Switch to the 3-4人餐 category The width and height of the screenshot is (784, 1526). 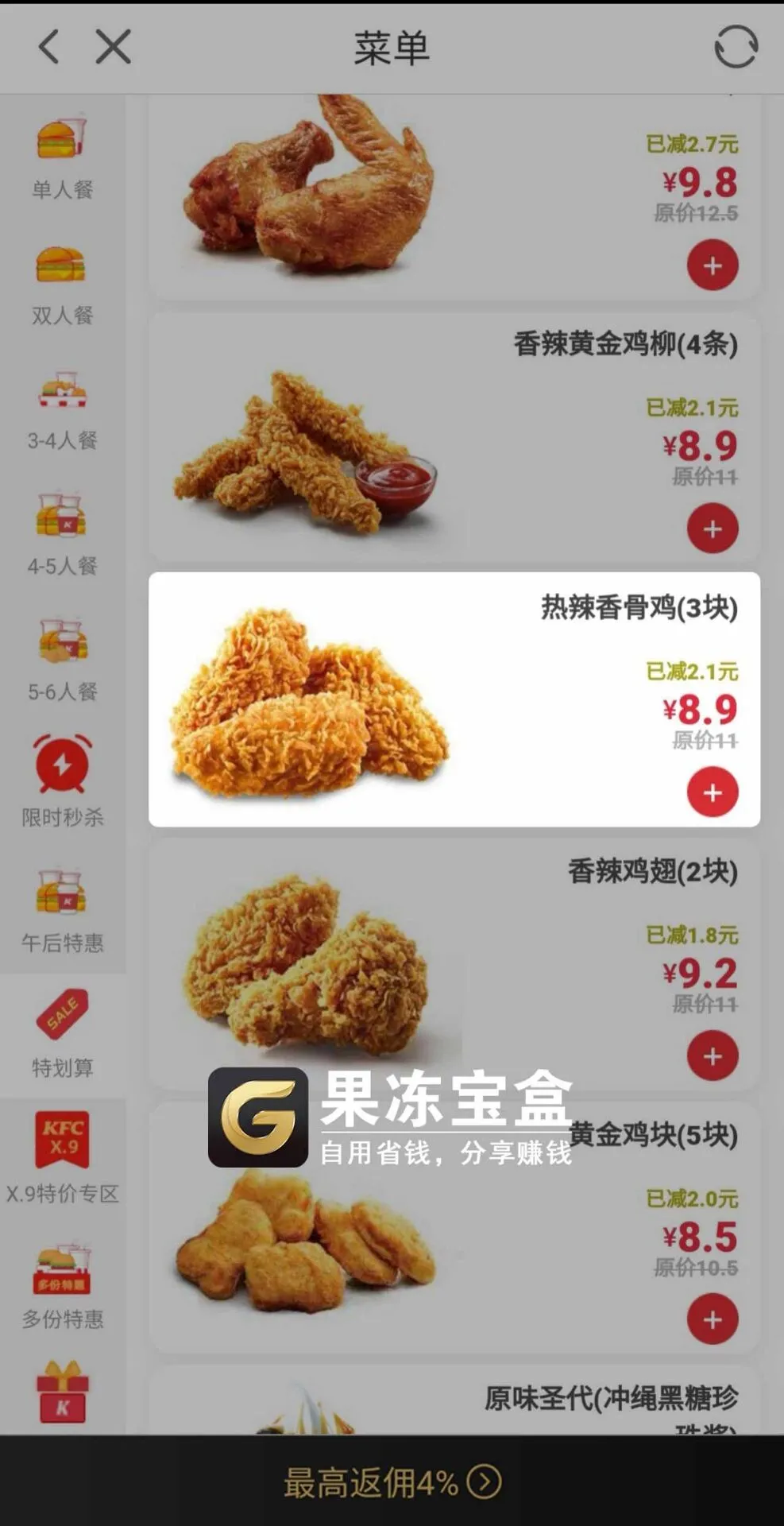[x=63, y=409]
